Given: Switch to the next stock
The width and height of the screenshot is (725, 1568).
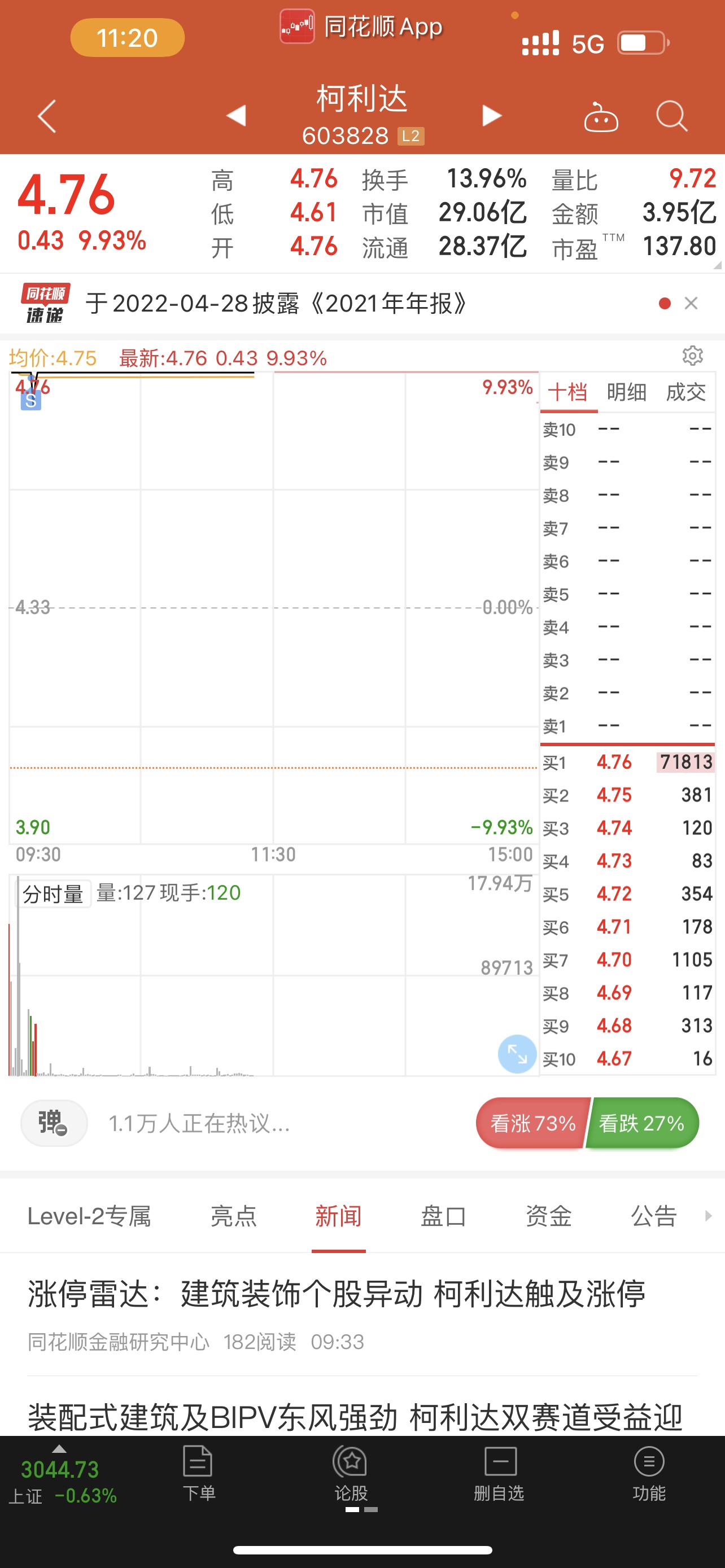Looking at the screenshot, I should (x=491, y=116).
